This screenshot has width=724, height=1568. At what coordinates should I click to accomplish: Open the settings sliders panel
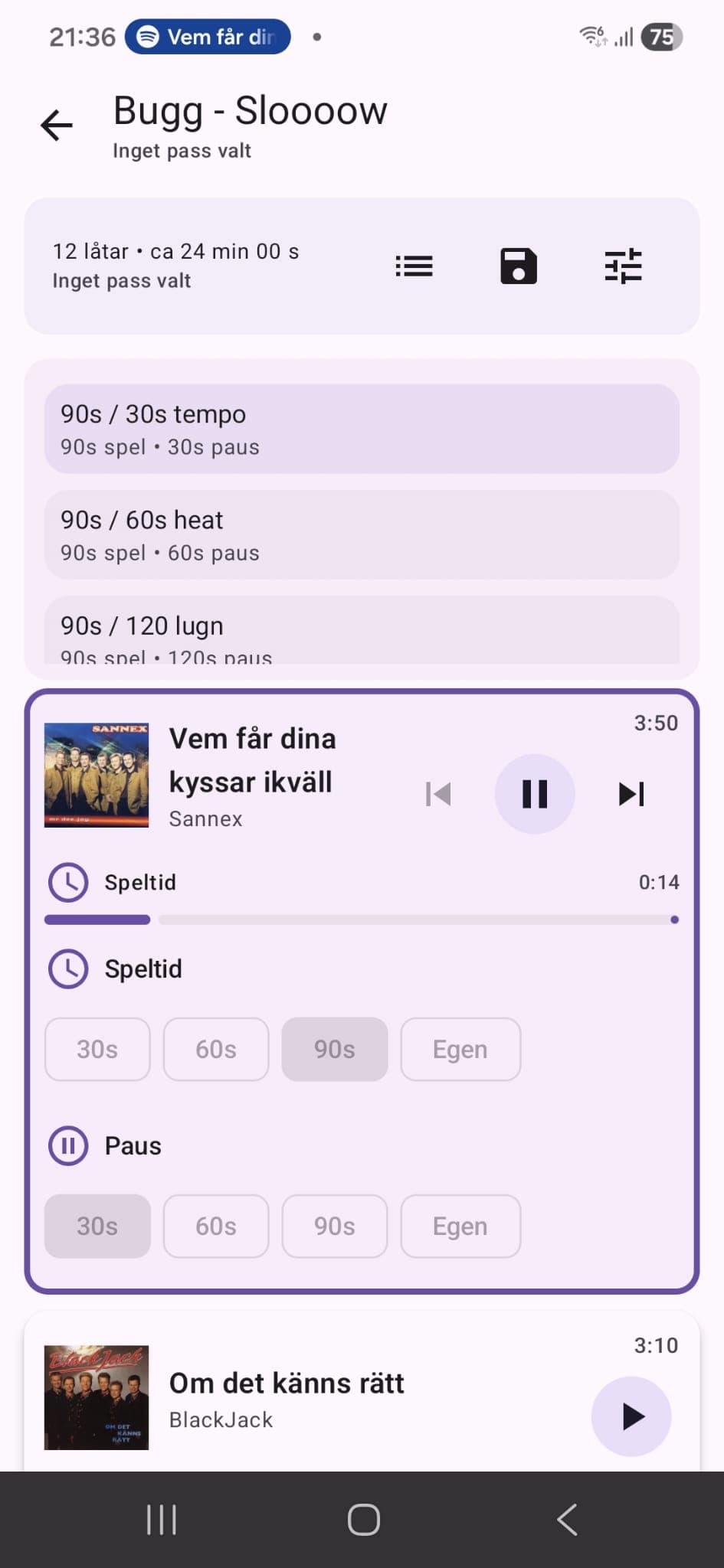pyautogui.click(x=624, y=266)
